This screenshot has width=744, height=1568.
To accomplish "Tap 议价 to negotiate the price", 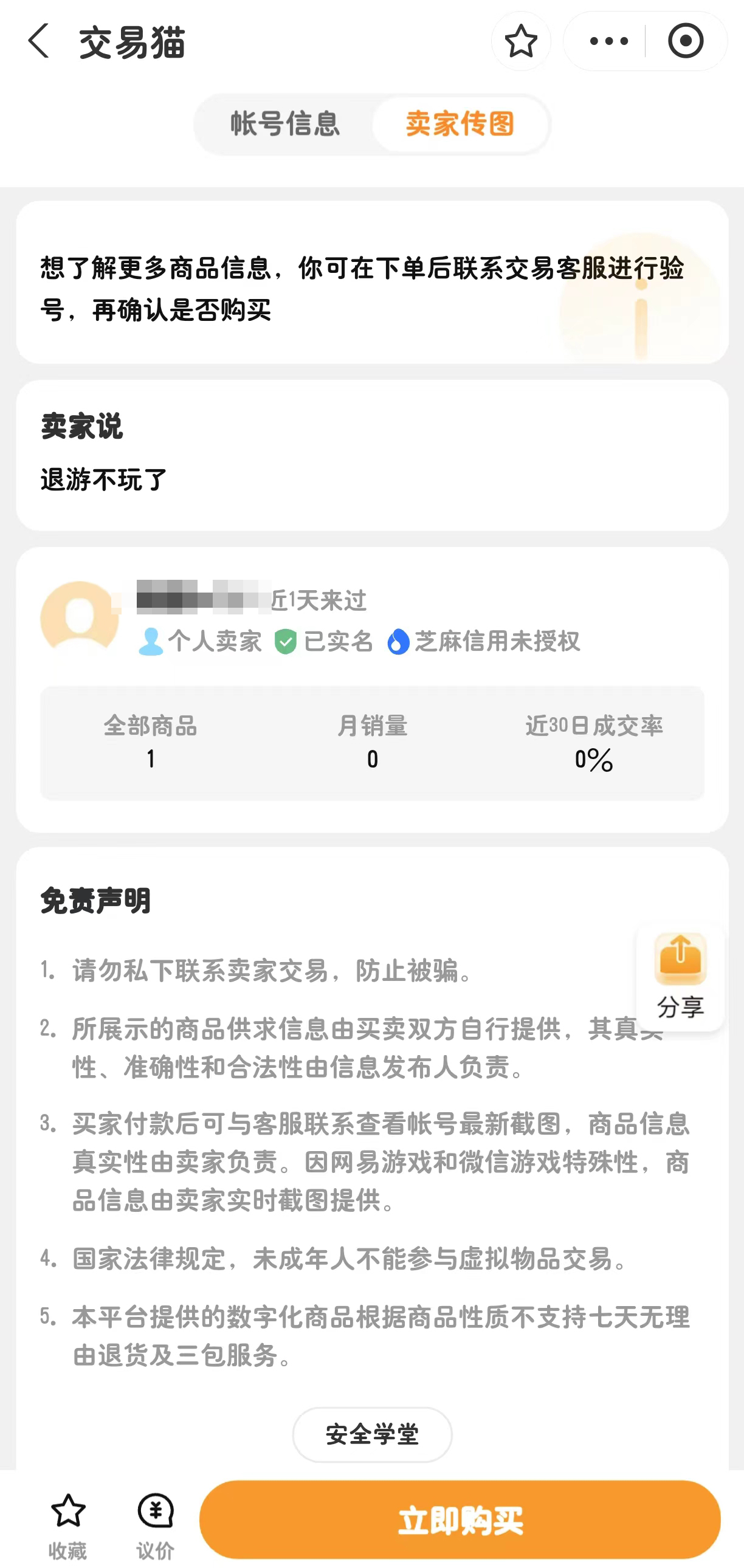I will click(155, 1524).
